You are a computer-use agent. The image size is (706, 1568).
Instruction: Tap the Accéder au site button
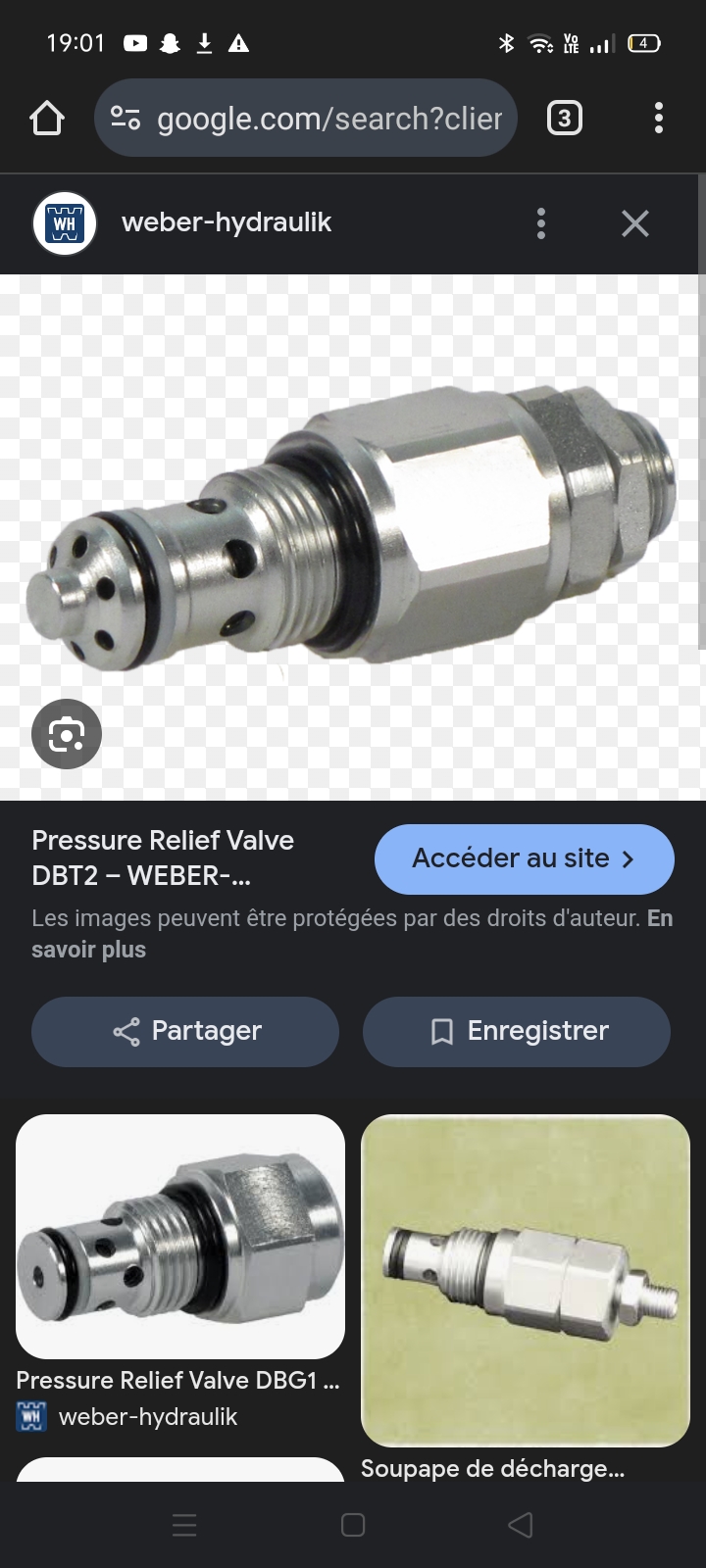click(524, 859)
